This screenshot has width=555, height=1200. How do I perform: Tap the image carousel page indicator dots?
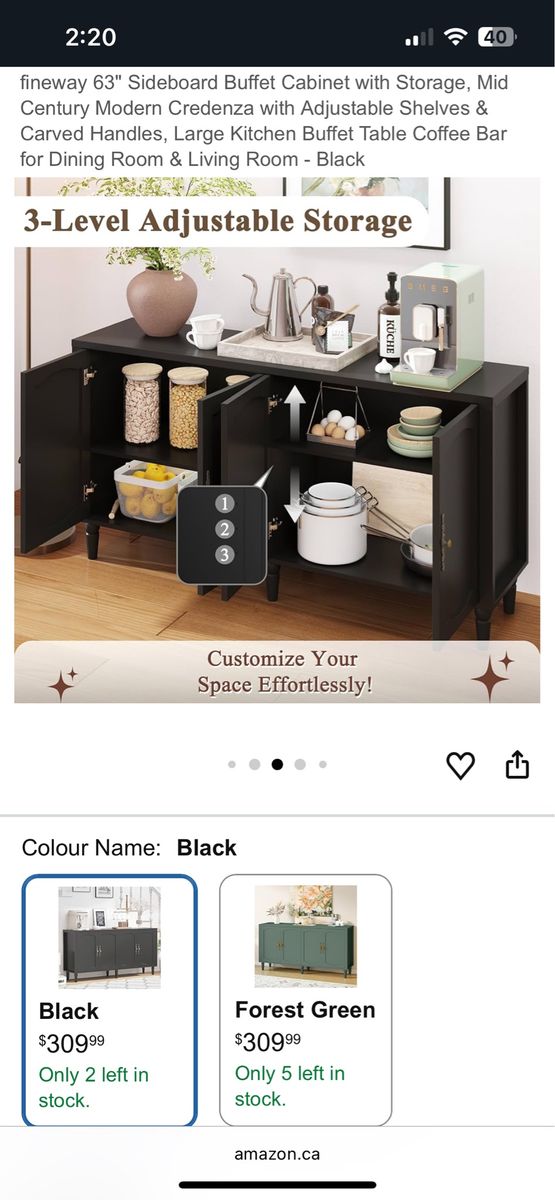click(277, 765)
